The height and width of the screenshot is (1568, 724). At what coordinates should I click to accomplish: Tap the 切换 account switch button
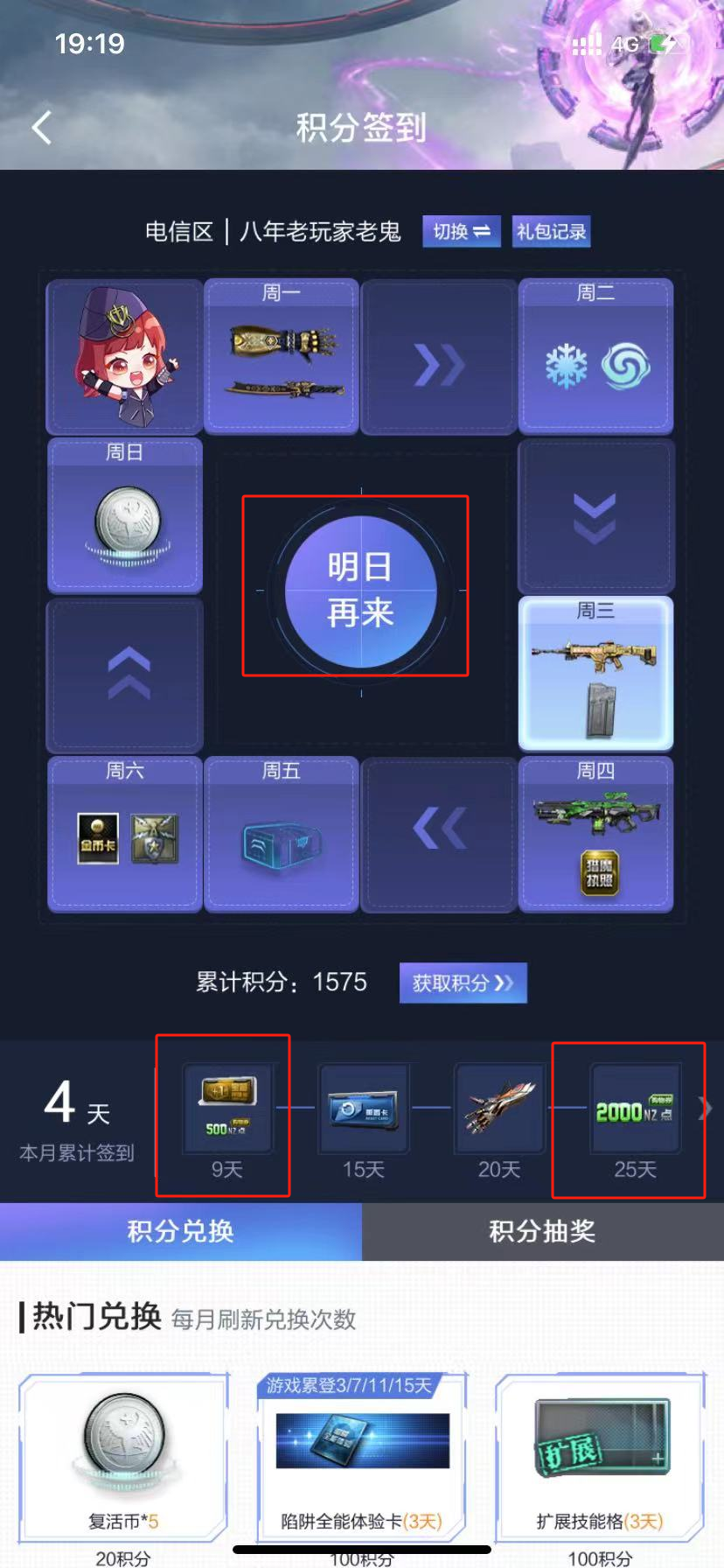point(461,232)
